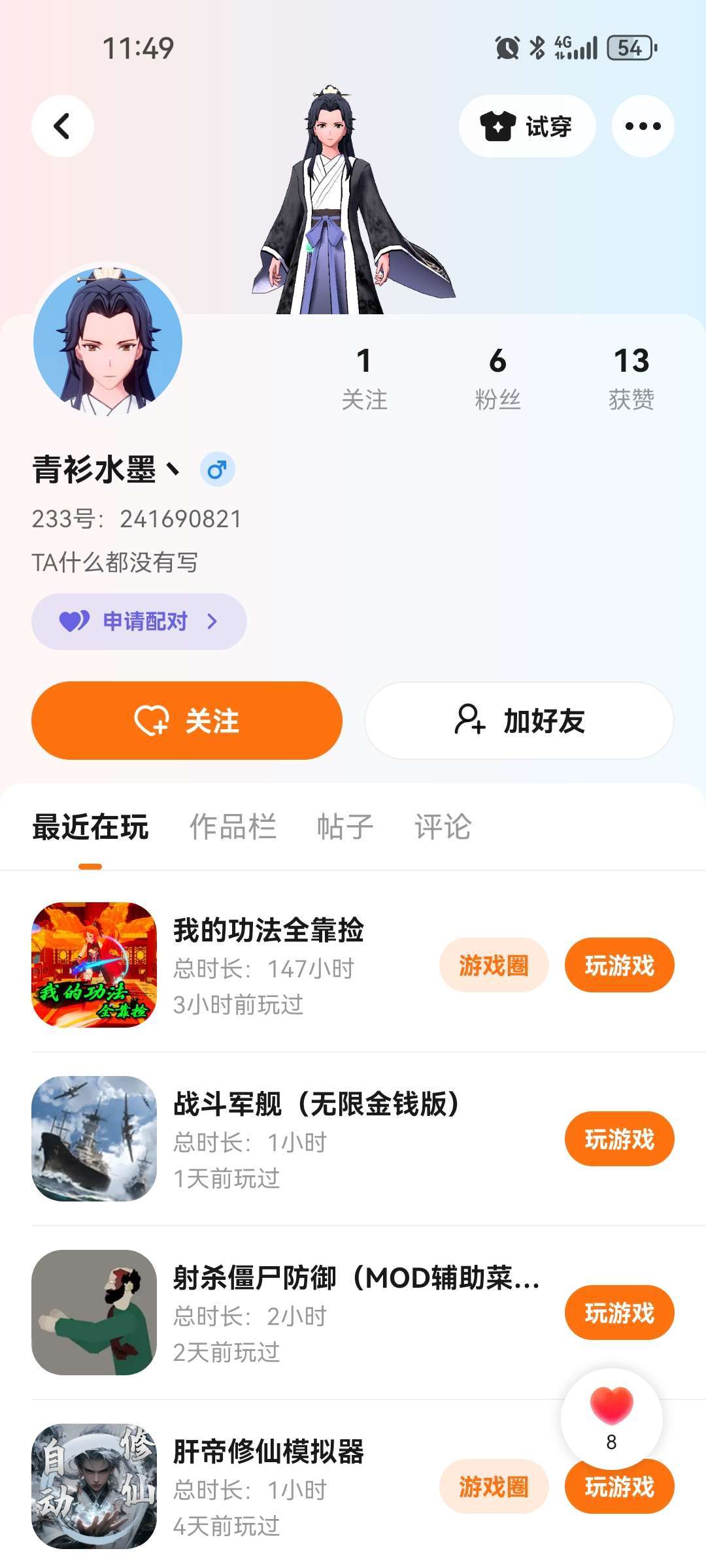Switch to the 评论 tab

tap(443, 827)
